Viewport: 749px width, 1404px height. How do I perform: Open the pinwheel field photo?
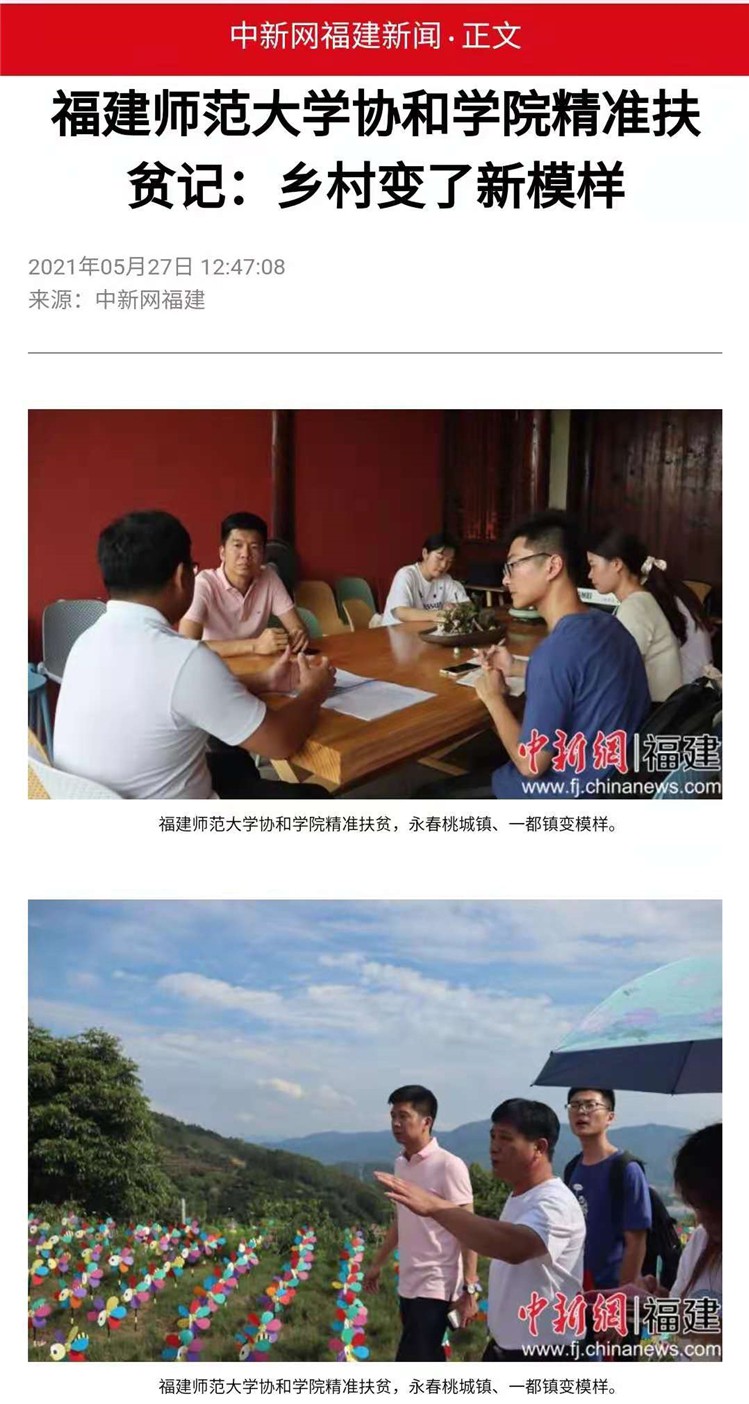click(374, 1129)
